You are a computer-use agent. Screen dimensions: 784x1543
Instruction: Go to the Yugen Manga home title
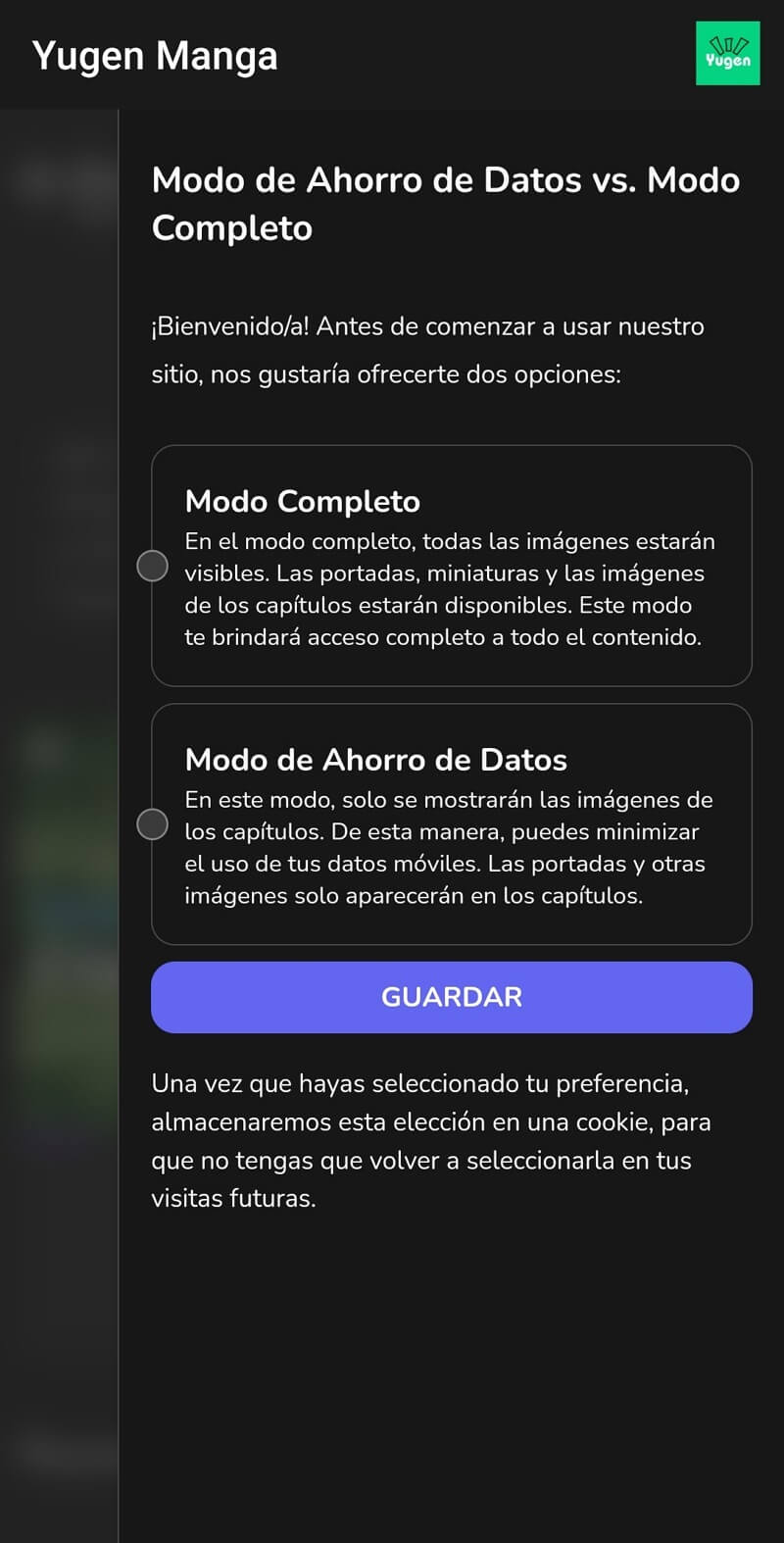[155, 56]
